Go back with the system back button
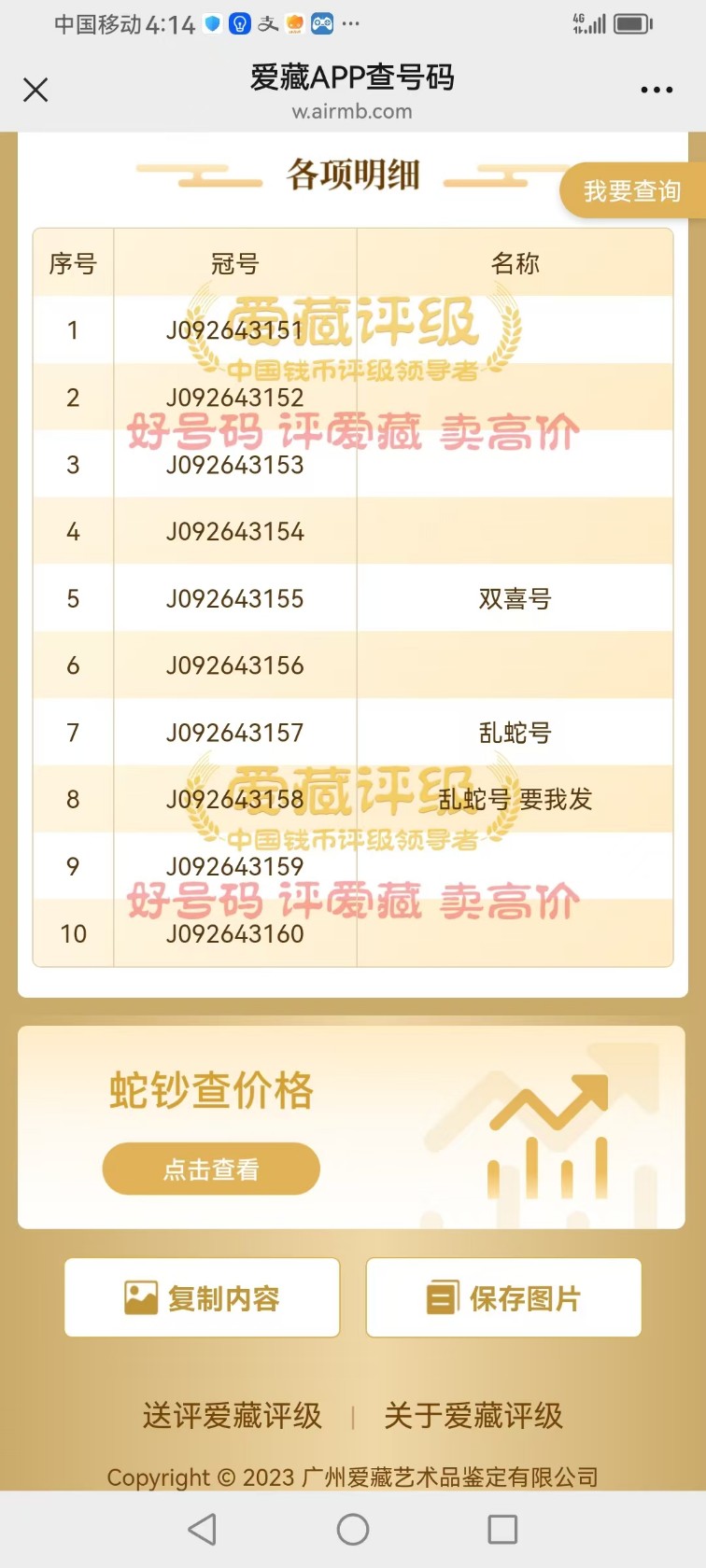 point(203,1529)
